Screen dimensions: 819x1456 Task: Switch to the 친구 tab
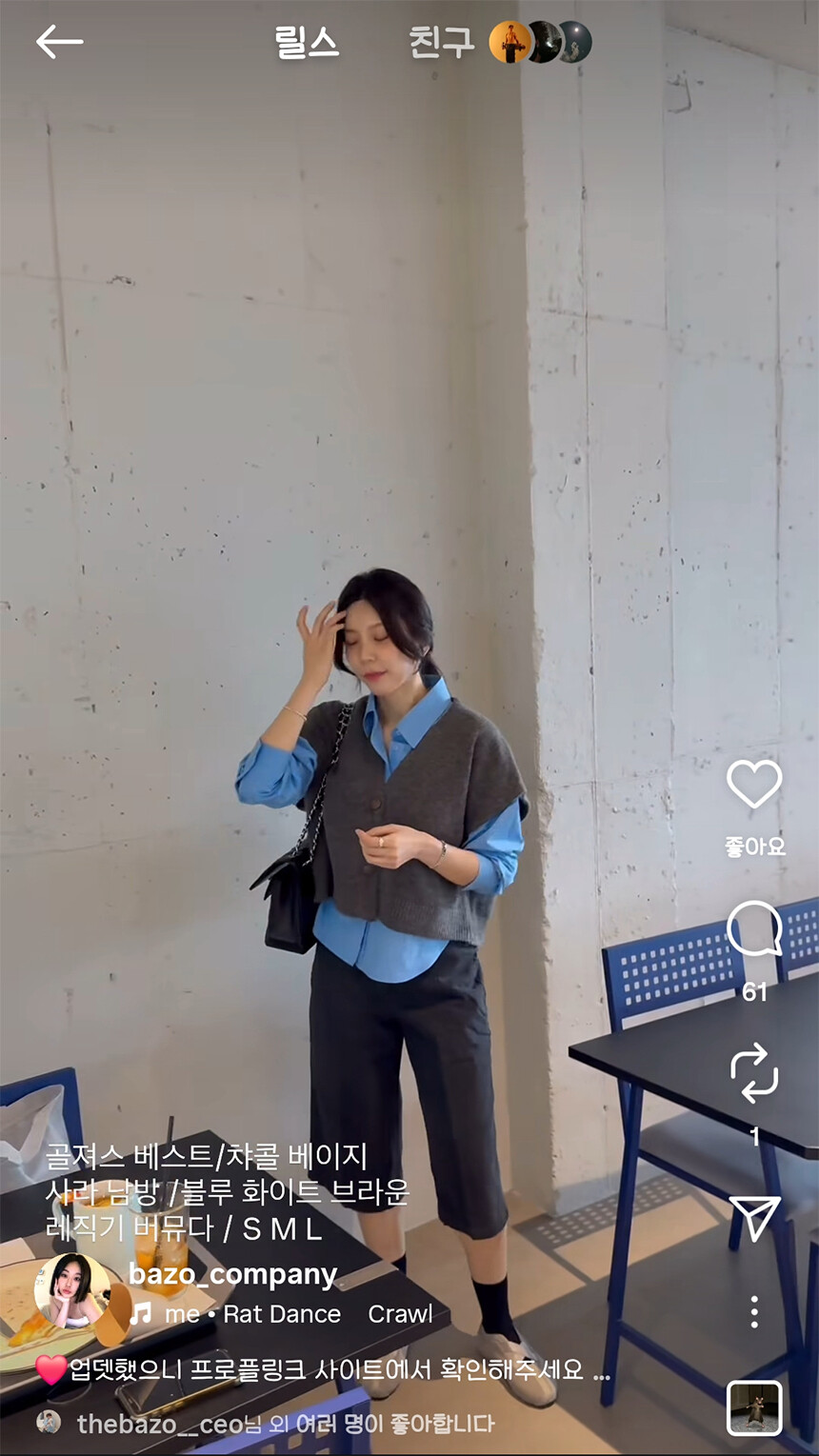442,43
